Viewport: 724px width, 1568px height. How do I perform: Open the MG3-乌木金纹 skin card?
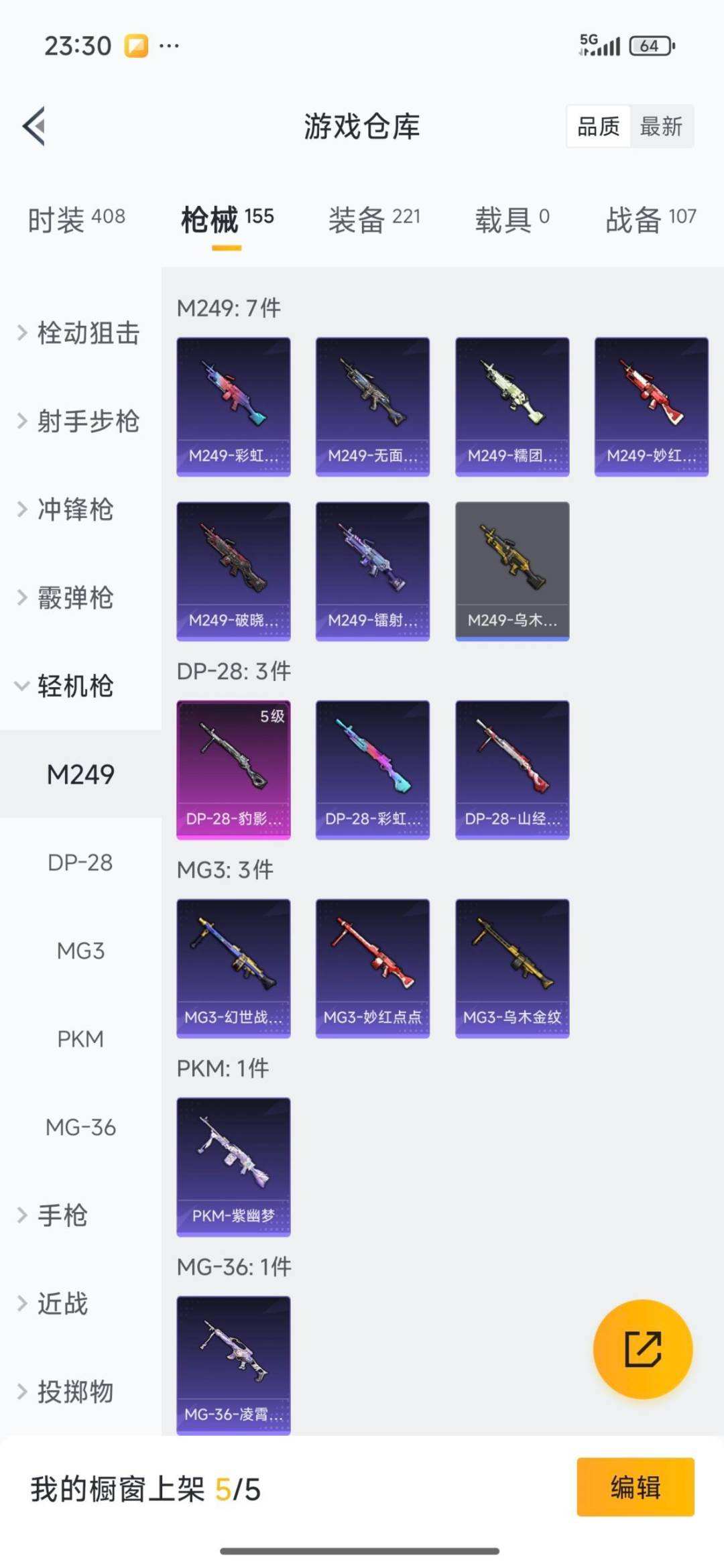(x=512, y=968)
